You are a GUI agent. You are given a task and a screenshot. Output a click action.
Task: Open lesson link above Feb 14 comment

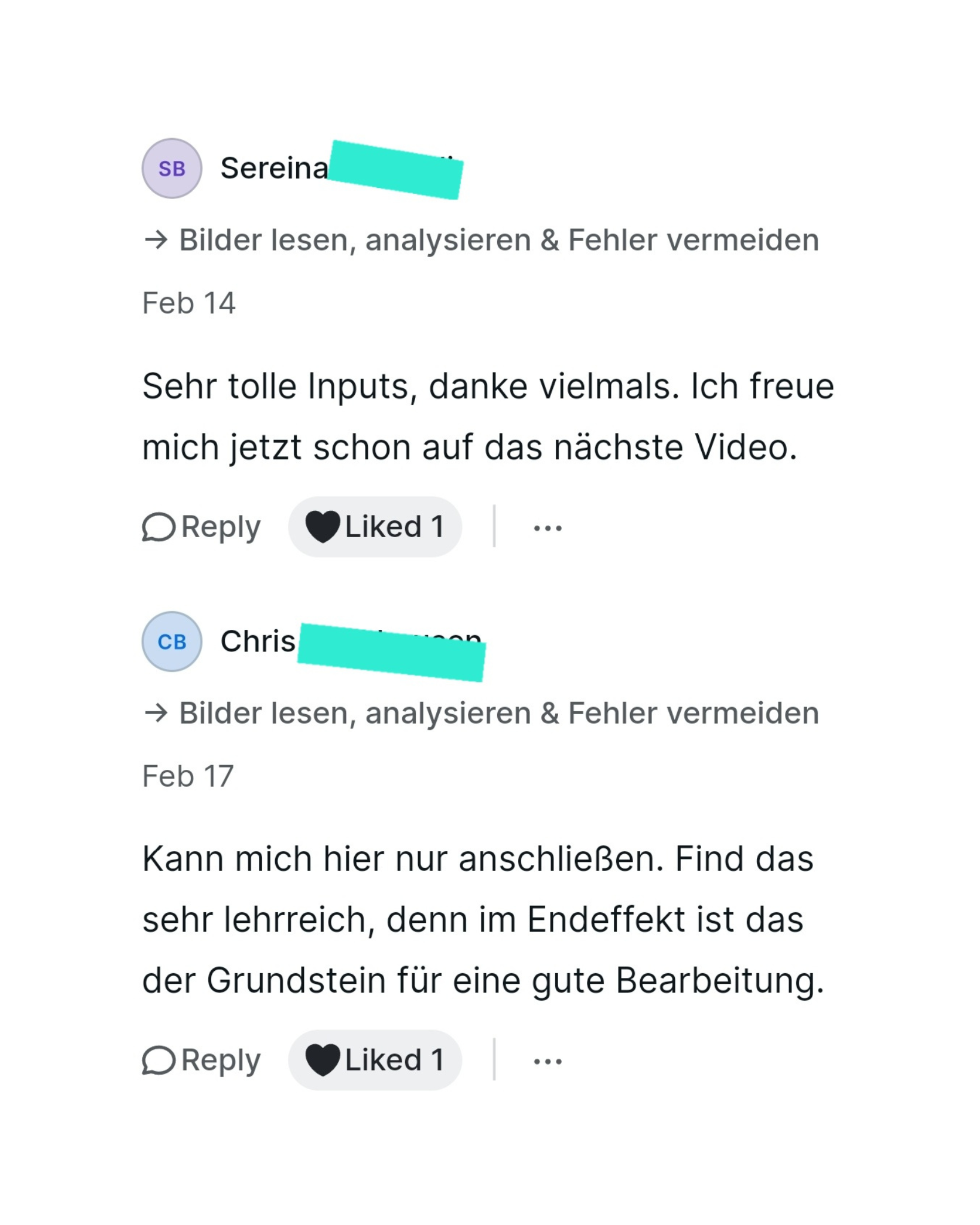point(498,240)
